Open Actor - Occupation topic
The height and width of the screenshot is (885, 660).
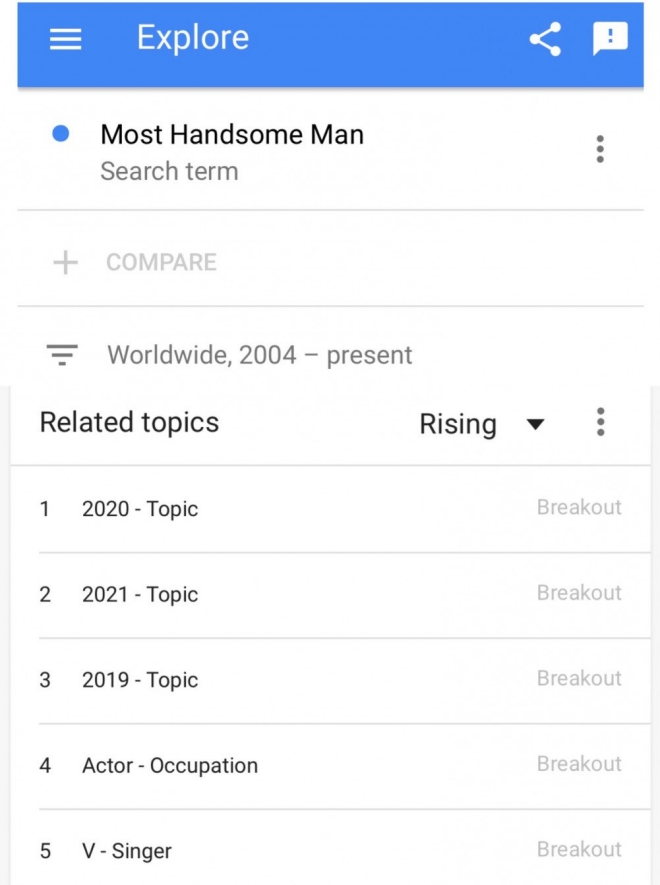pos(170,766)
